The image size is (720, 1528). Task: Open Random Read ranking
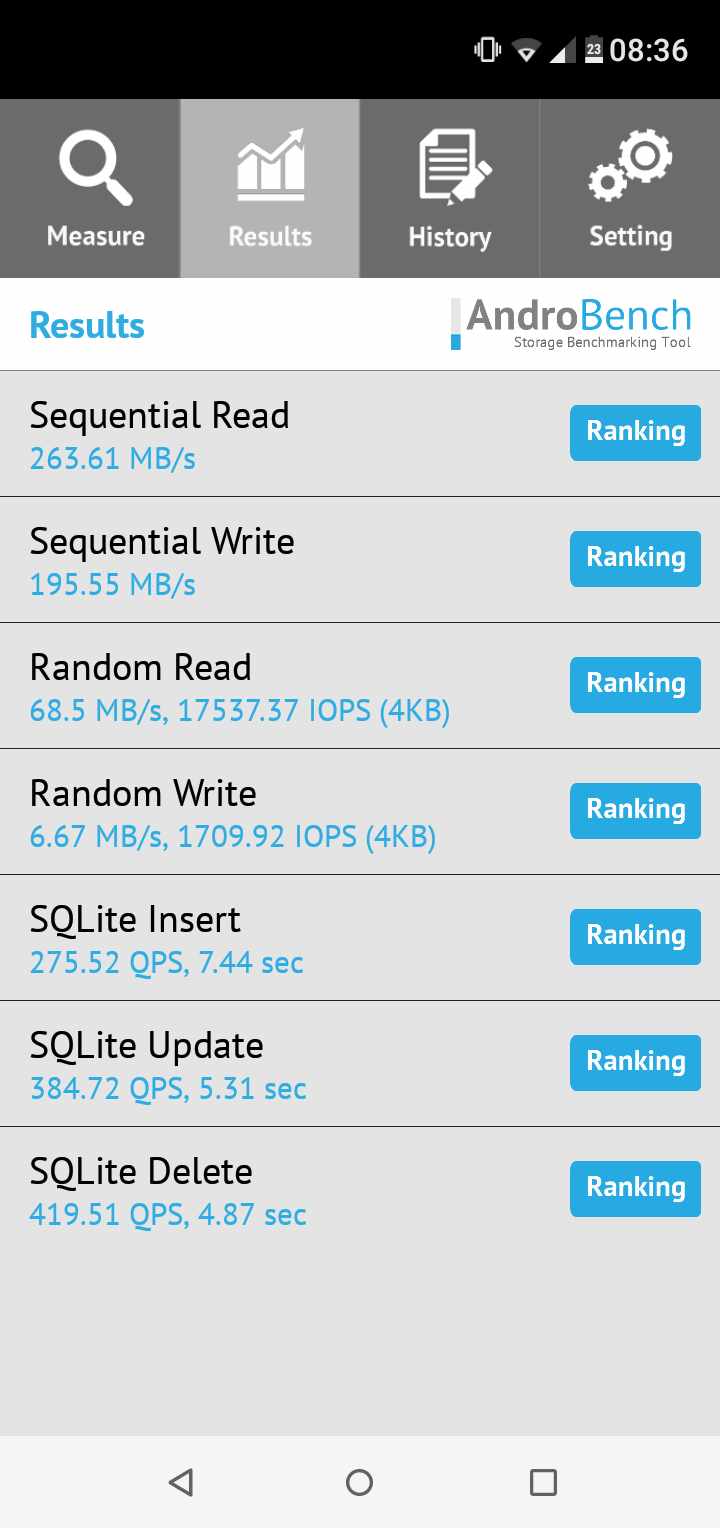tap(635, 685)
